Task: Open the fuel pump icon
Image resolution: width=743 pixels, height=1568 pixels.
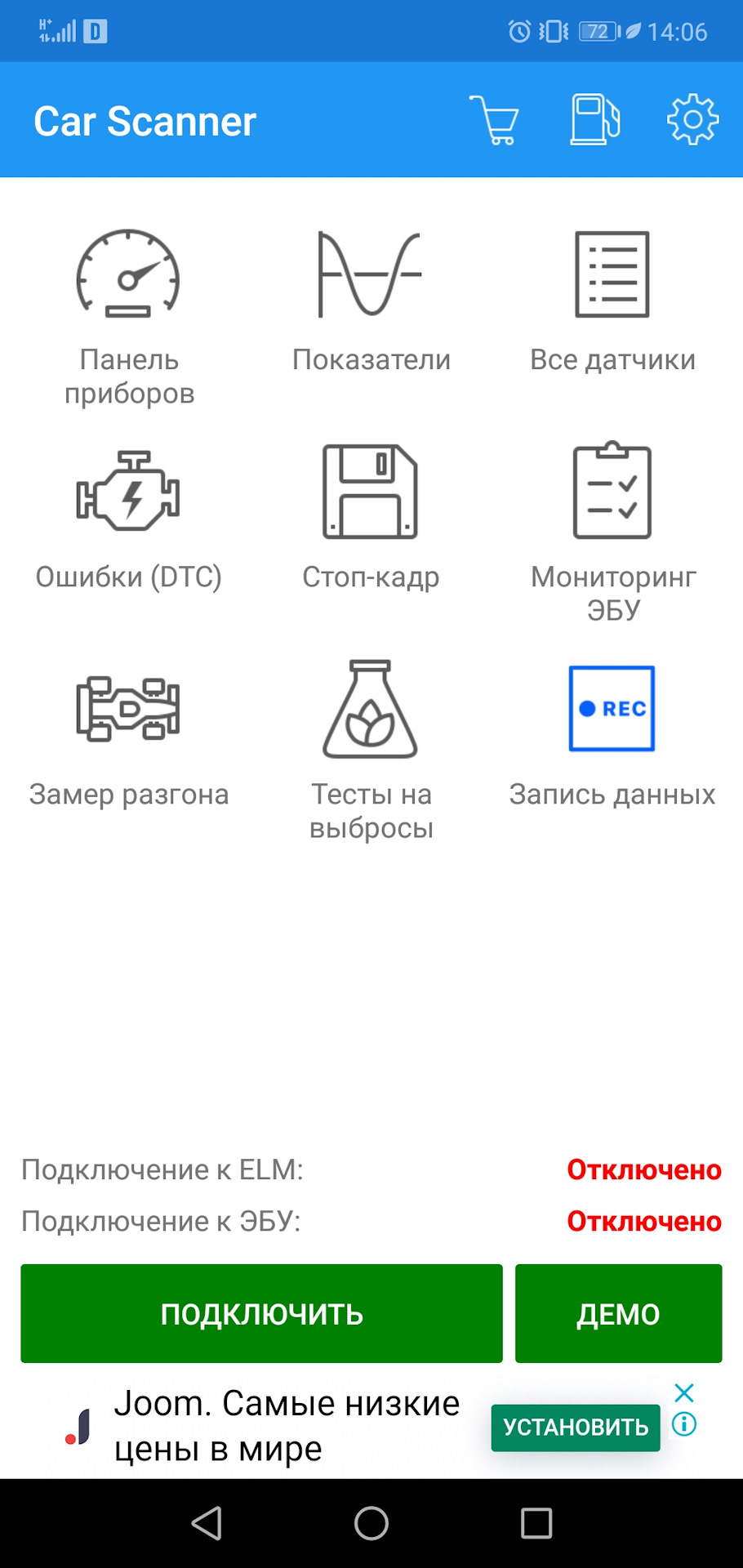Action: pyautogui.click(x=594, y=121)
